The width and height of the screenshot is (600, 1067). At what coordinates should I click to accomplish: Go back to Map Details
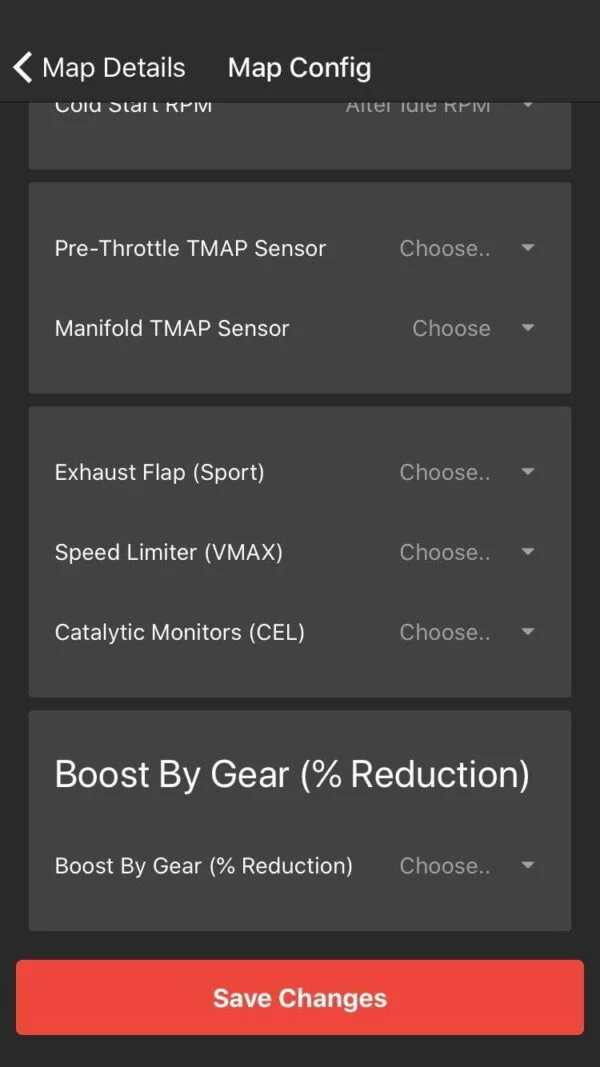100,68
